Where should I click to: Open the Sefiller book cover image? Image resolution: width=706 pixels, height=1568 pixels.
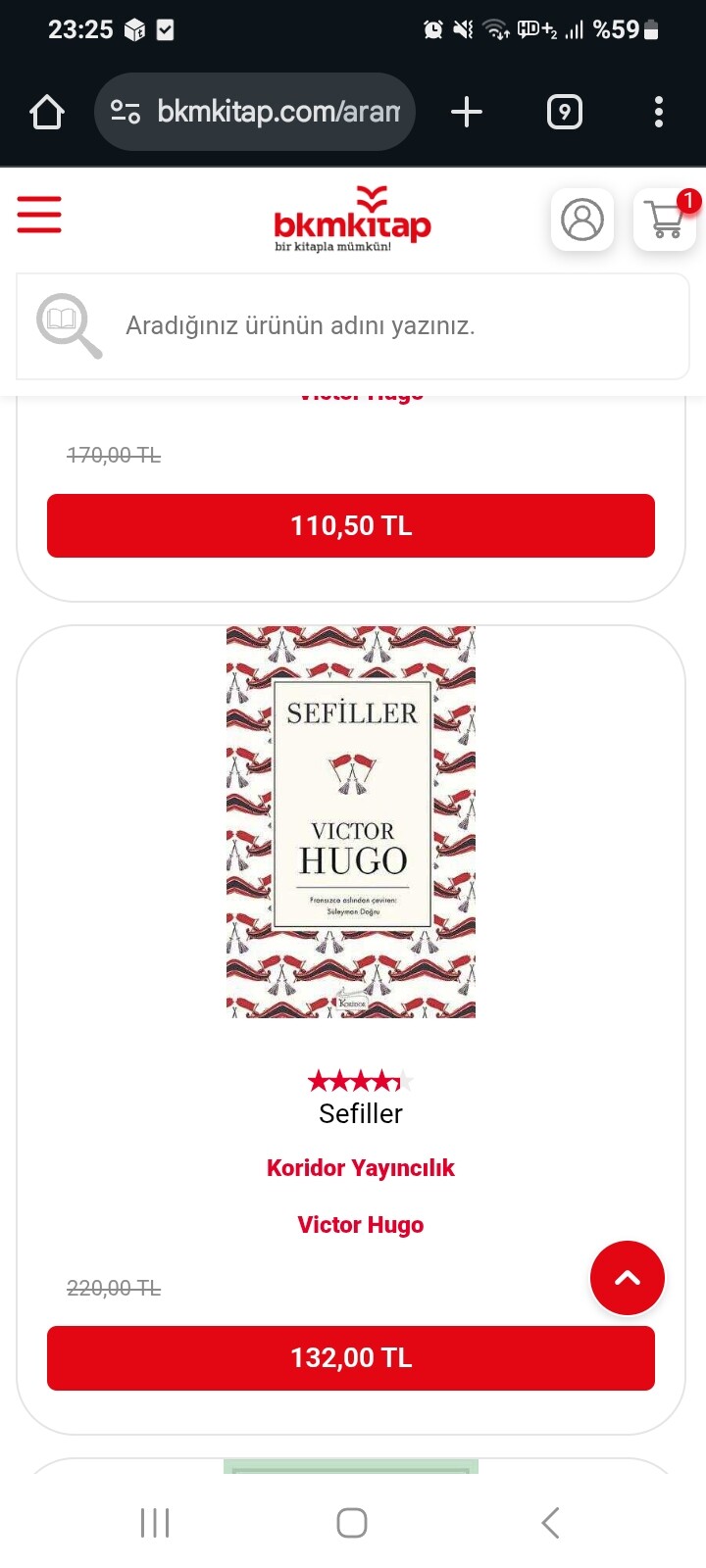point(351,822)
